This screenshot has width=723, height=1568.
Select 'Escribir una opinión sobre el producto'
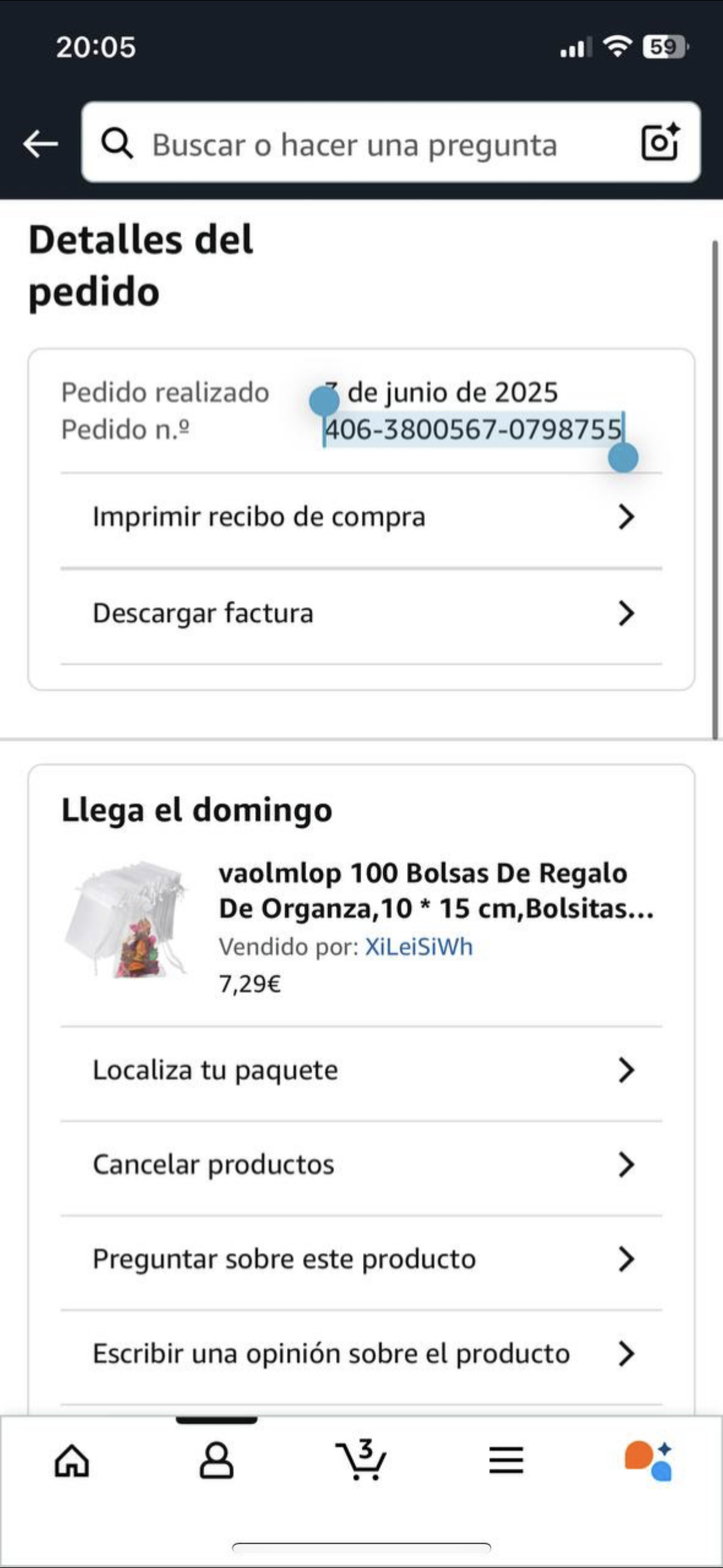coord(361,1354)
